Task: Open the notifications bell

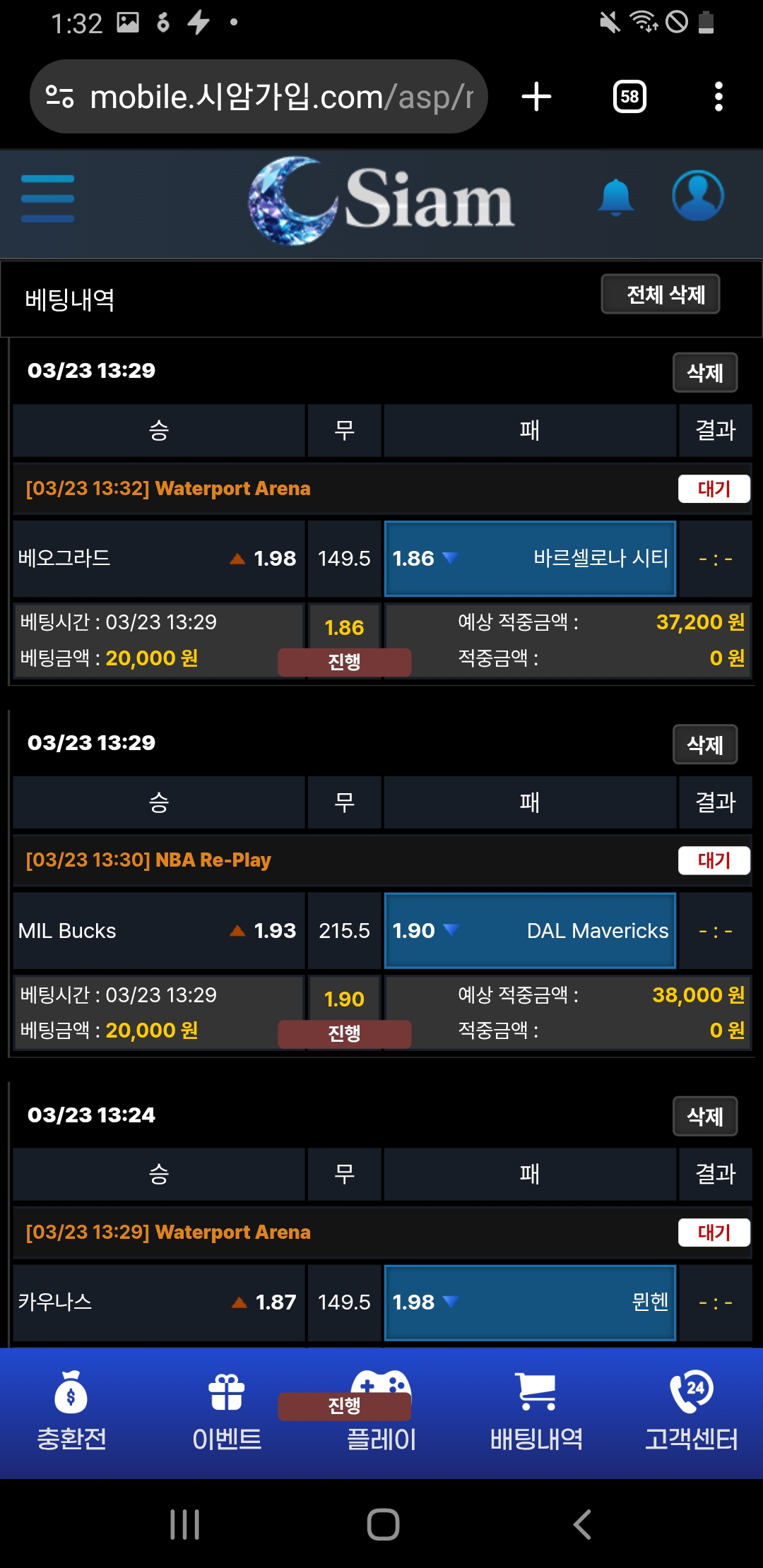Action: pos(615,197)
